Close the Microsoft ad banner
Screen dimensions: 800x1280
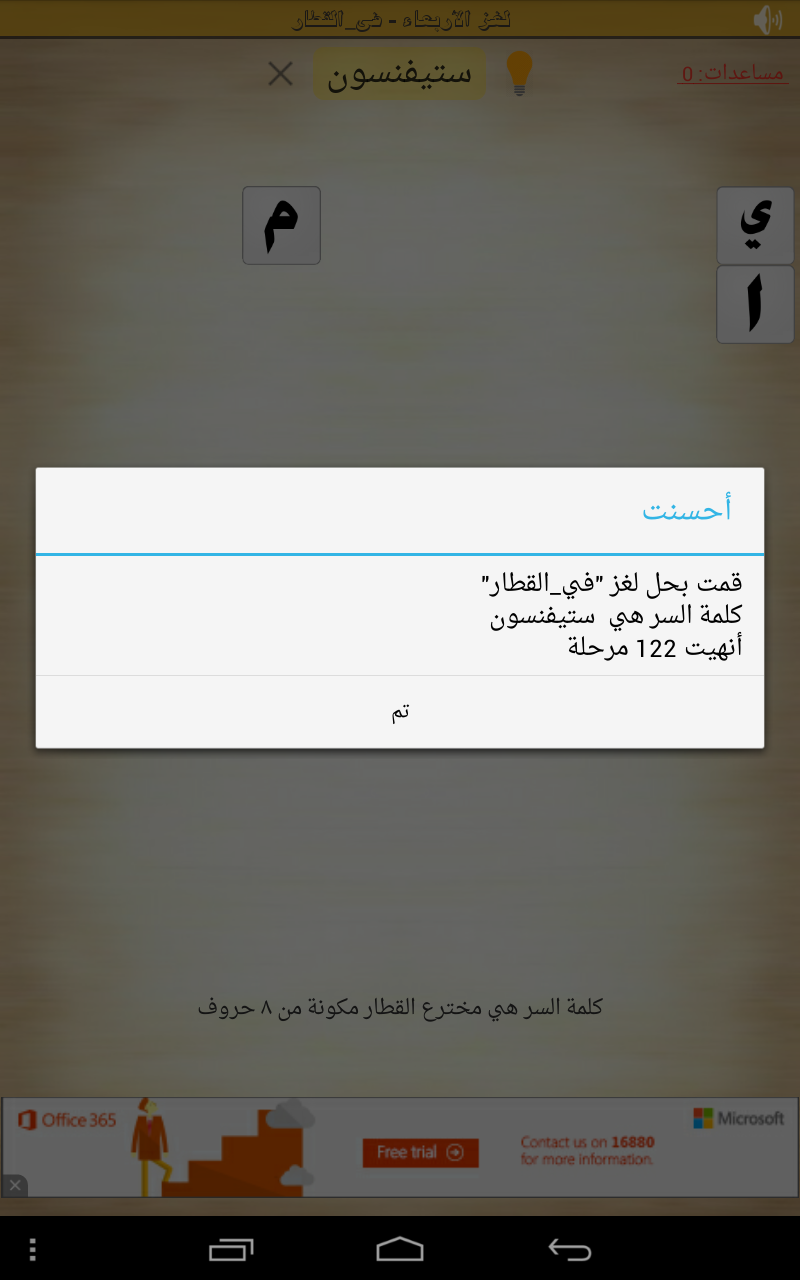click(14, 1185)
